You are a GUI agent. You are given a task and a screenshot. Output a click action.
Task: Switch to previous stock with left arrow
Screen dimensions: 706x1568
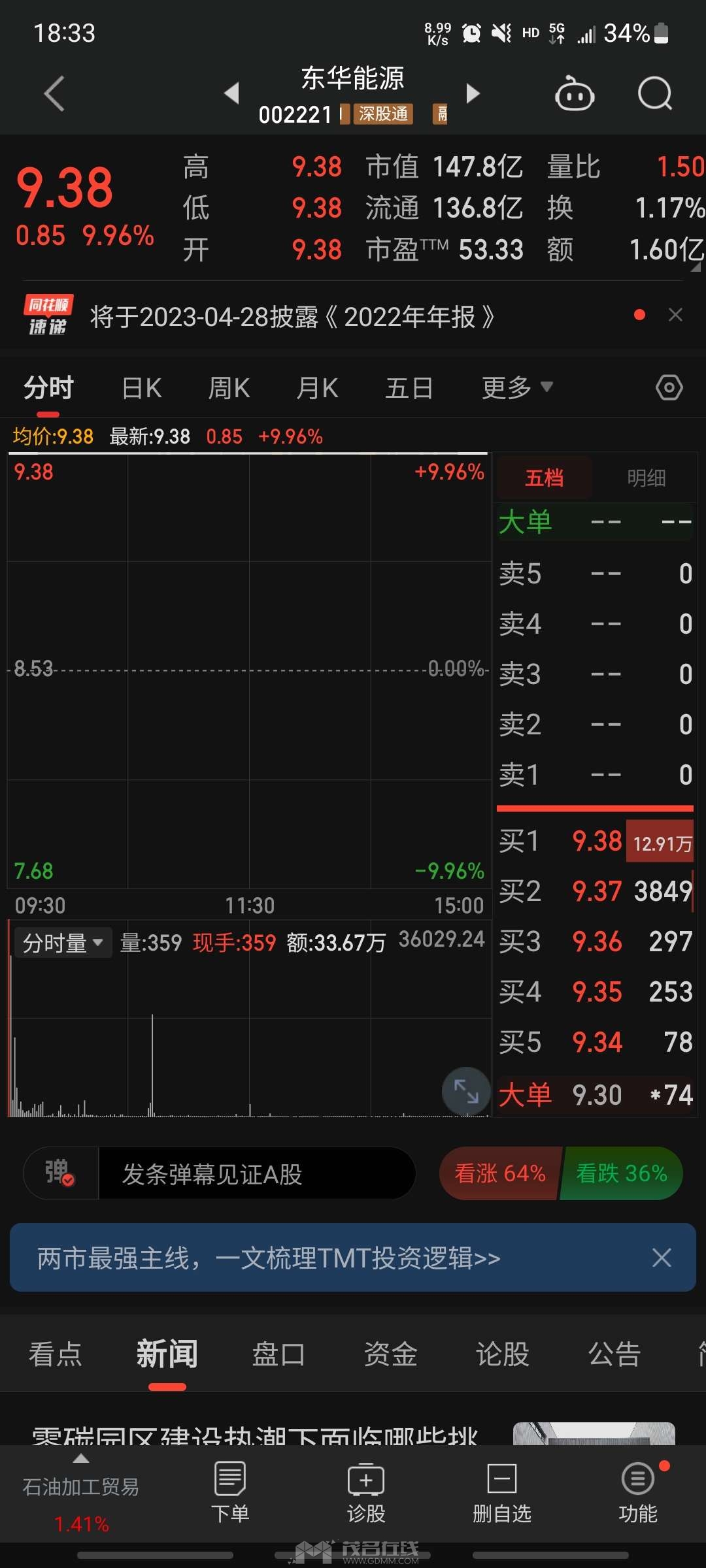pos(231,93)
